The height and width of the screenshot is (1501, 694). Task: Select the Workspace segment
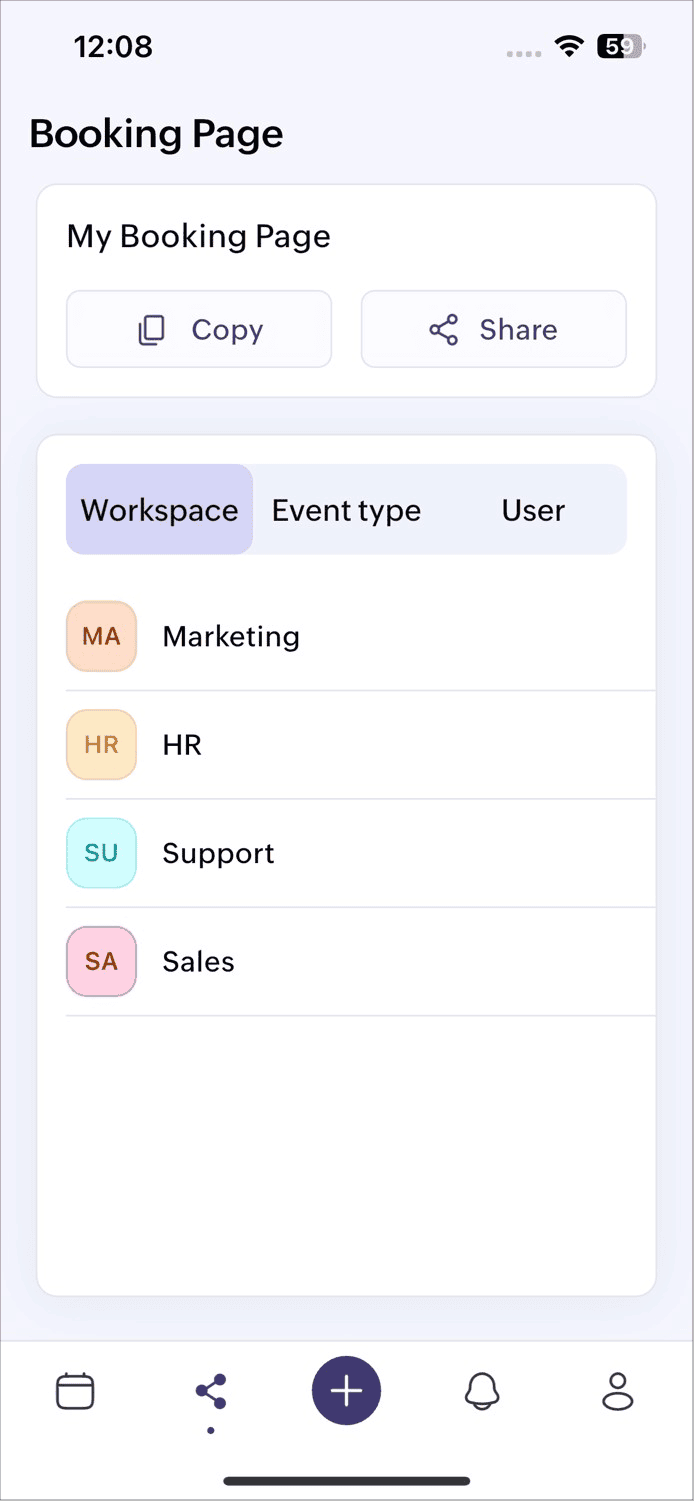point(160,510)
